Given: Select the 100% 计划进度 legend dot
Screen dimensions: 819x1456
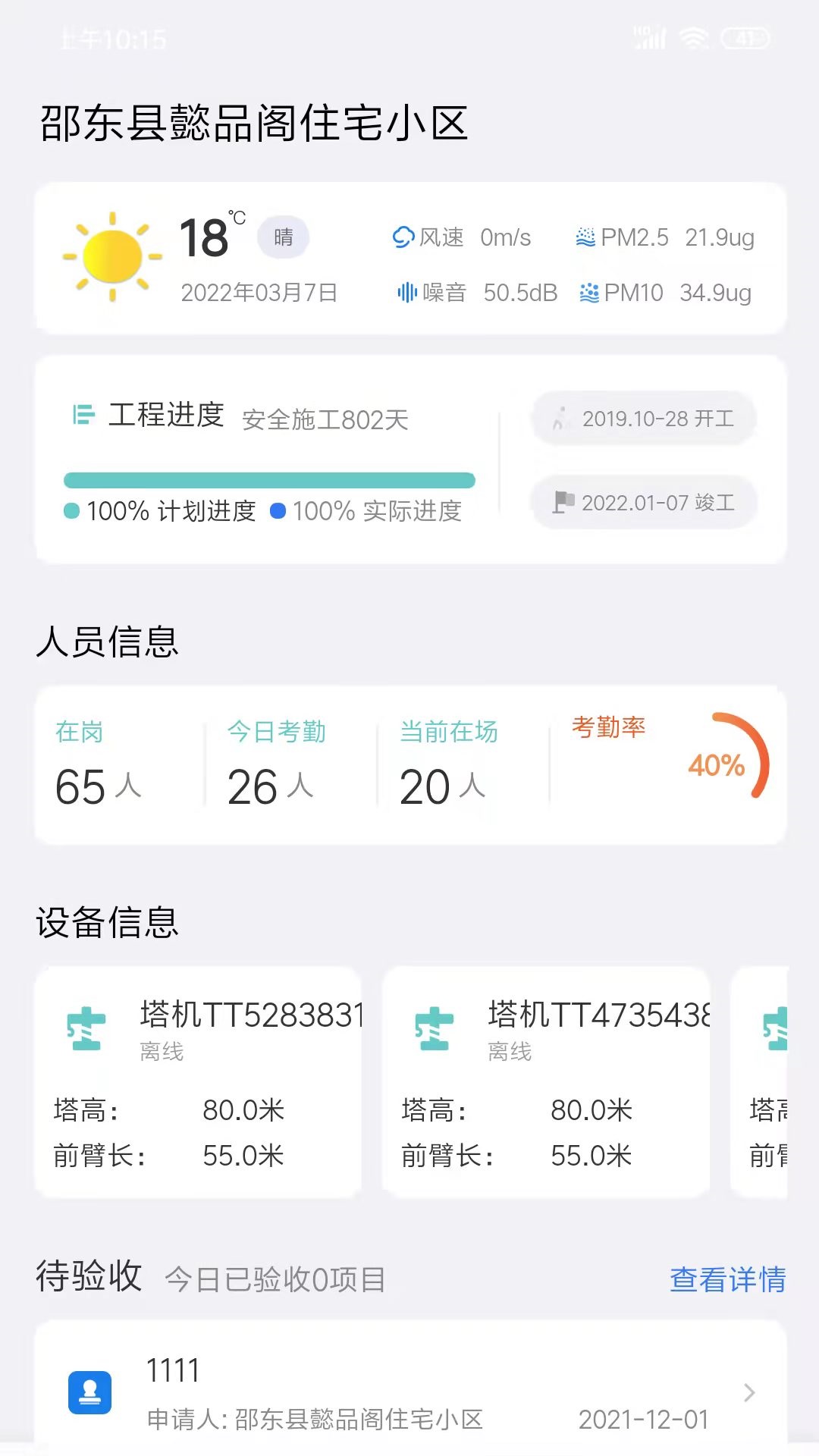Looking at the screenshot, I should 72,512.
